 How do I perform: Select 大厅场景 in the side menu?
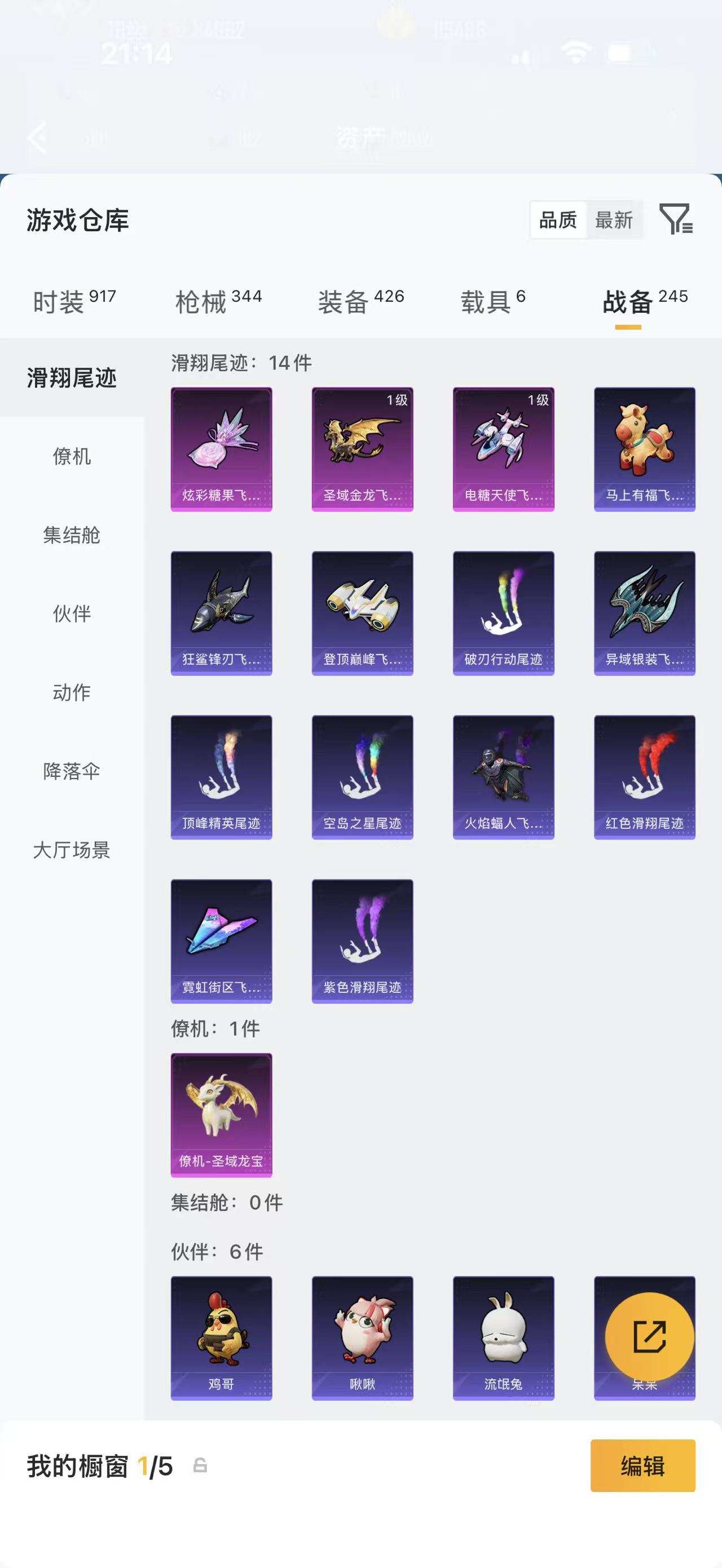[x=72, y=850]
